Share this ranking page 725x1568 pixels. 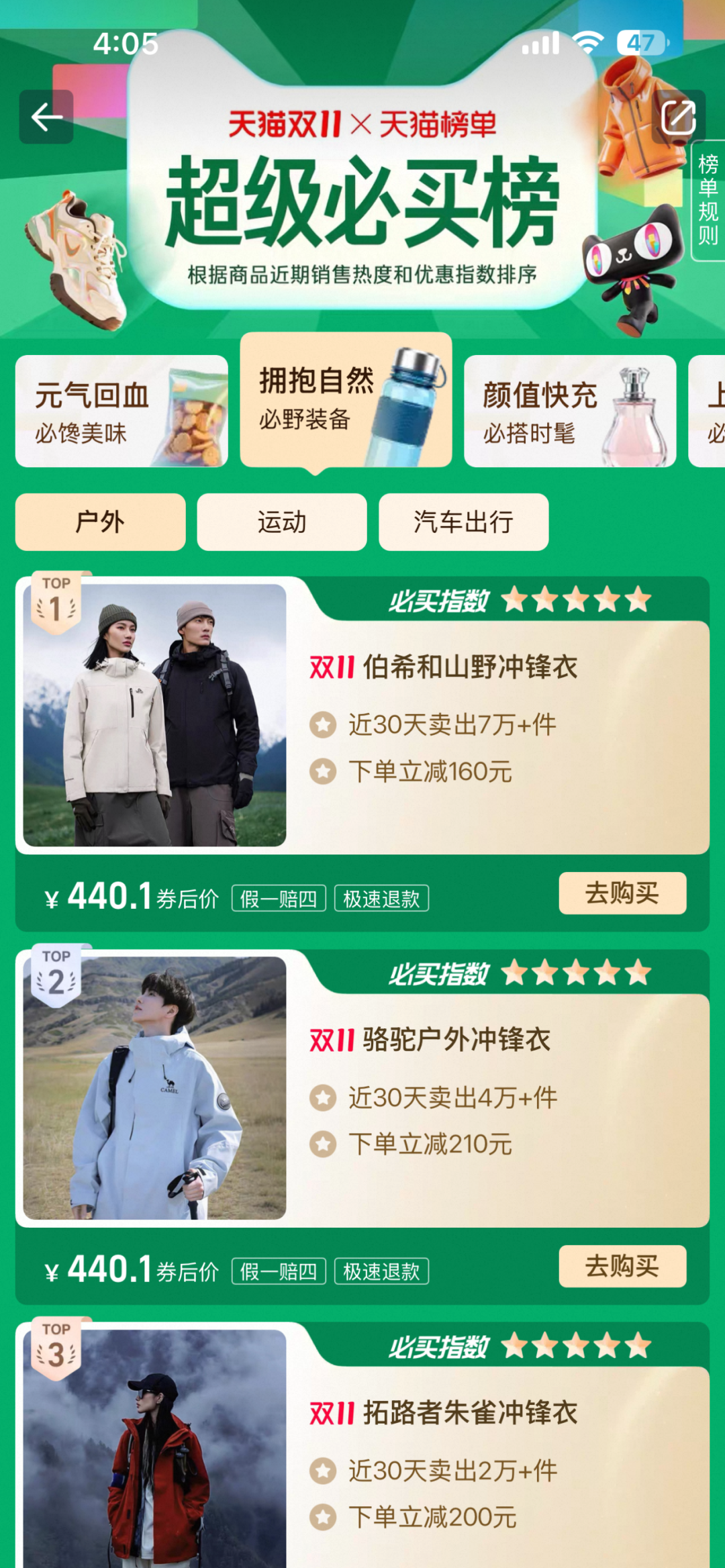pos(677,117)
